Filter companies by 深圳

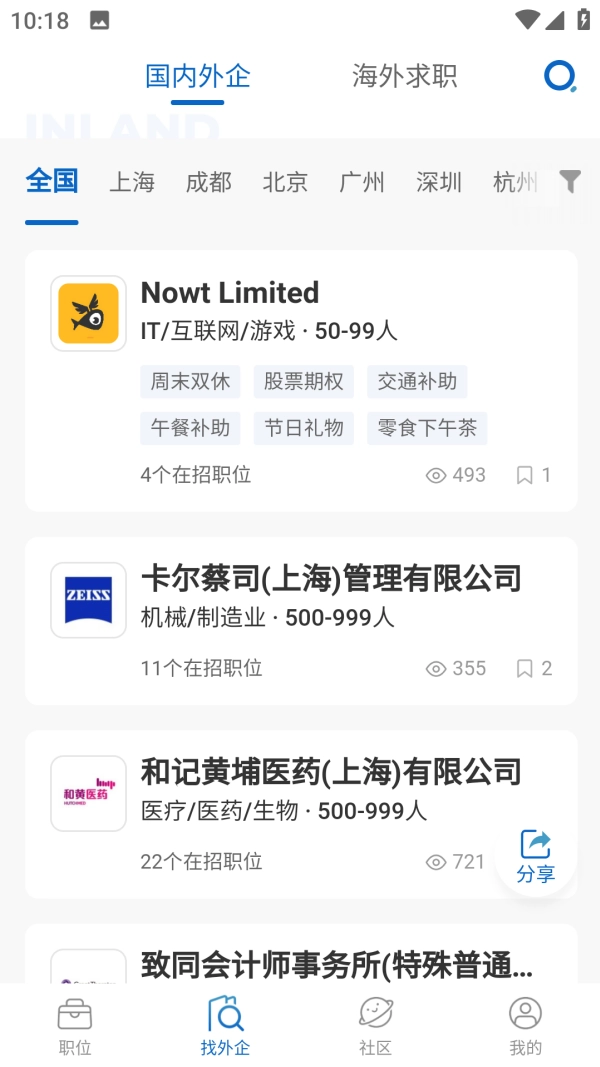point(439,182)
